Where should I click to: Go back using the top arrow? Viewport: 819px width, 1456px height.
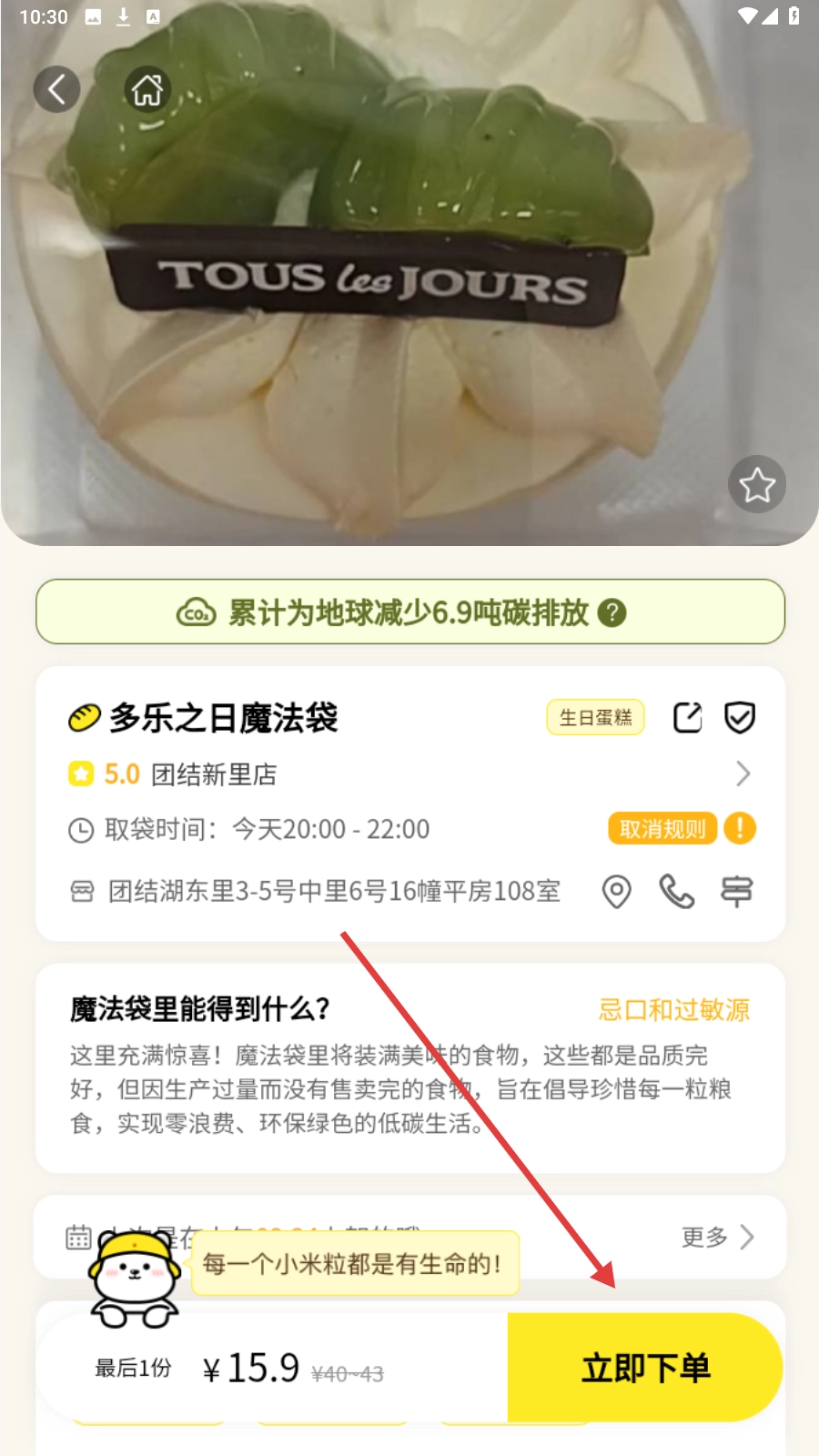(x=56, y=89)
